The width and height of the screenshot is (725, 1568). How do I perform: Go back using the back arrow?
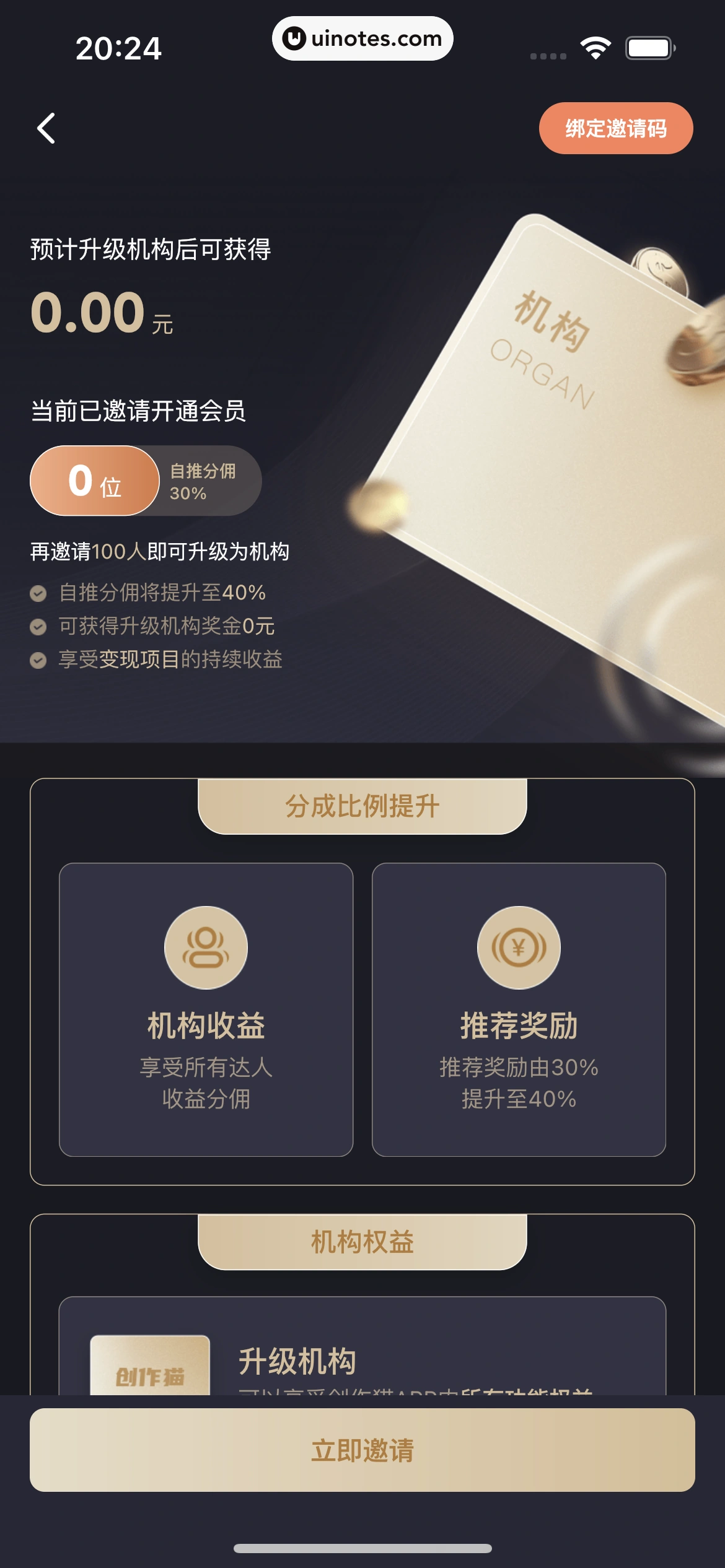[46, 128]
